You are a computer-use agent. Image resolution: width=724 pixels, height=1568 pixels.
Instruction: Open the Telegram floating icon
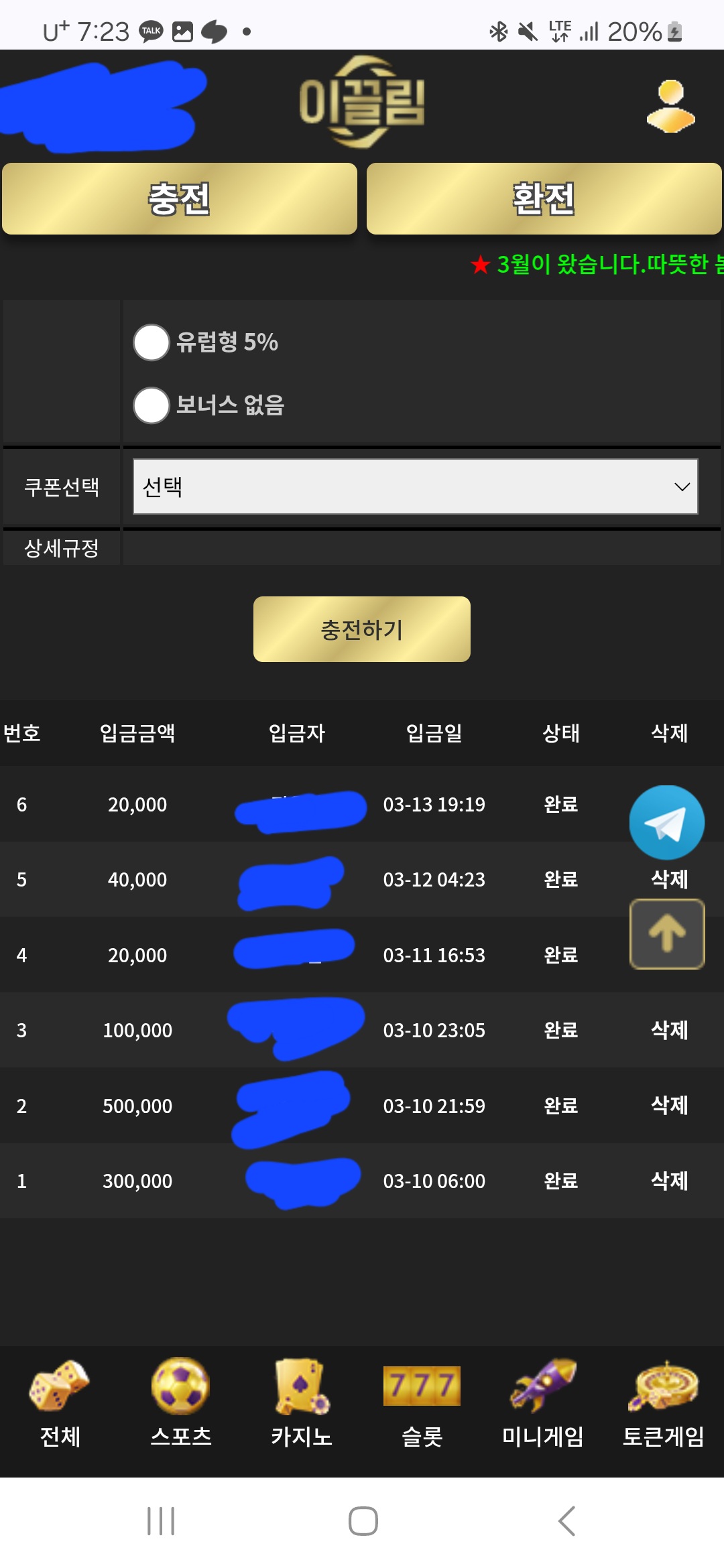point(666,822)
